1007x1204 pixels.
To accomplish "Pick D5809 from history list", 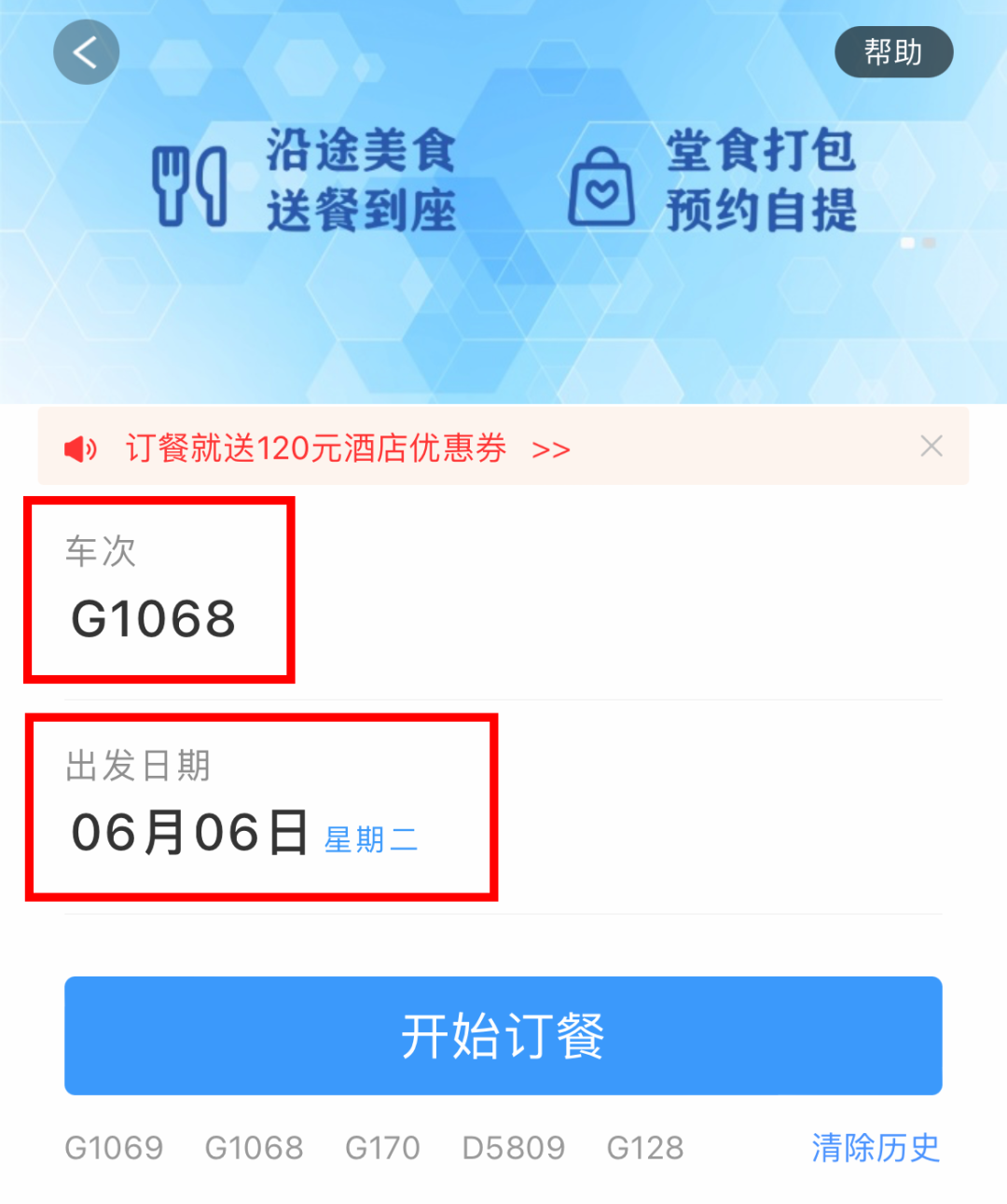I will (513, 1147).
